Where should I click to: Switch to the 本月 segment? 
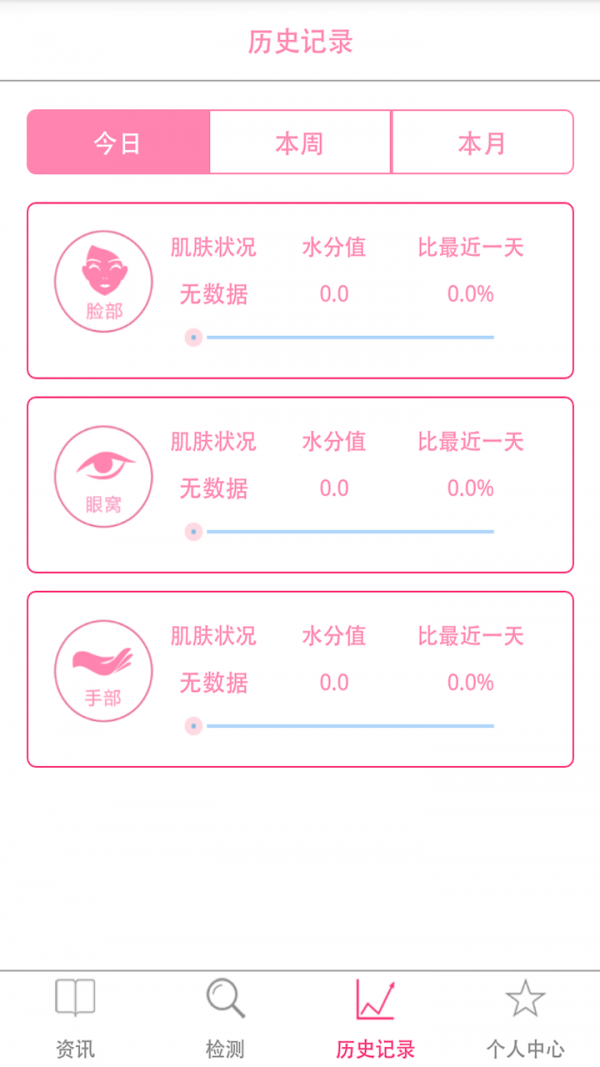tap(482, 142)
